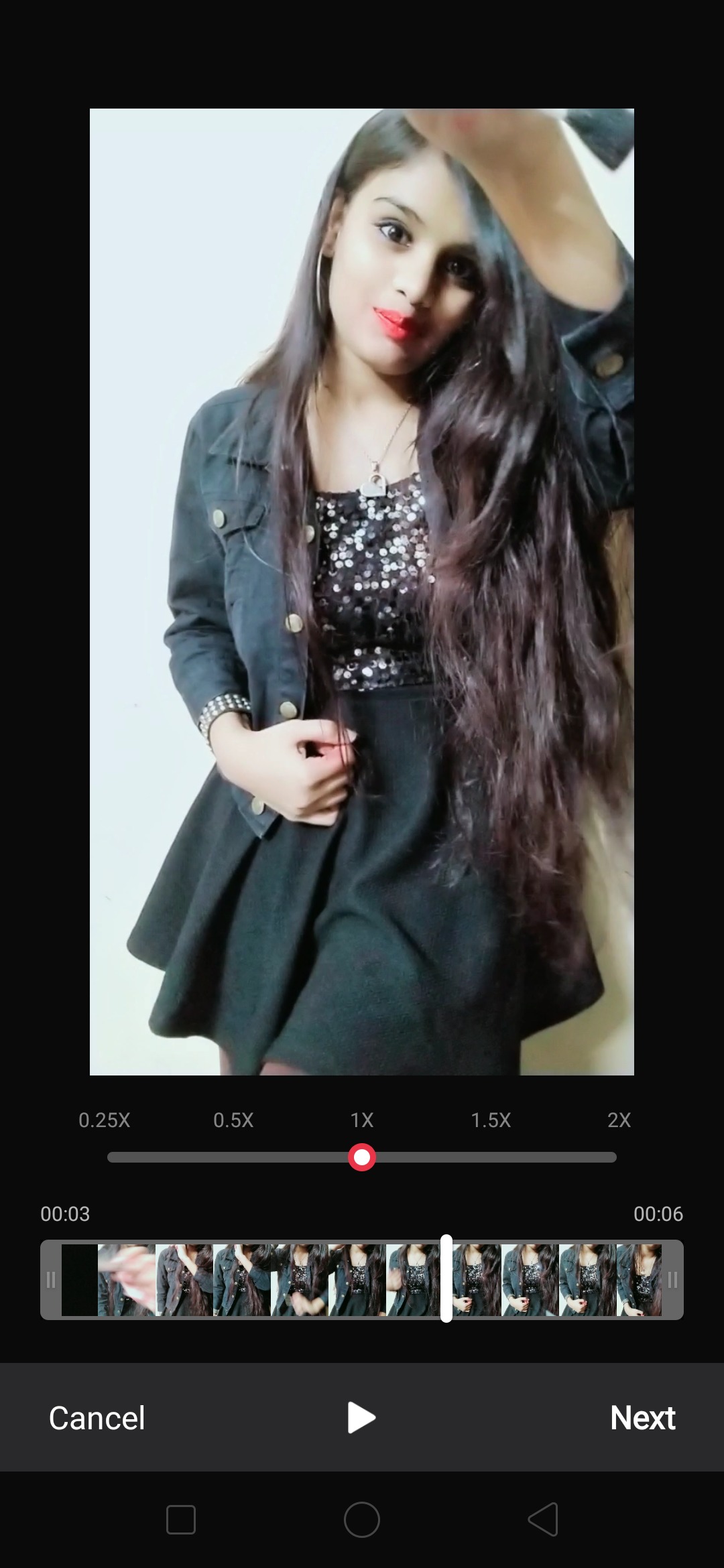Set playback speed to 2X
This screenshot has height=1568, width=724.
[x=619, y=1120]
